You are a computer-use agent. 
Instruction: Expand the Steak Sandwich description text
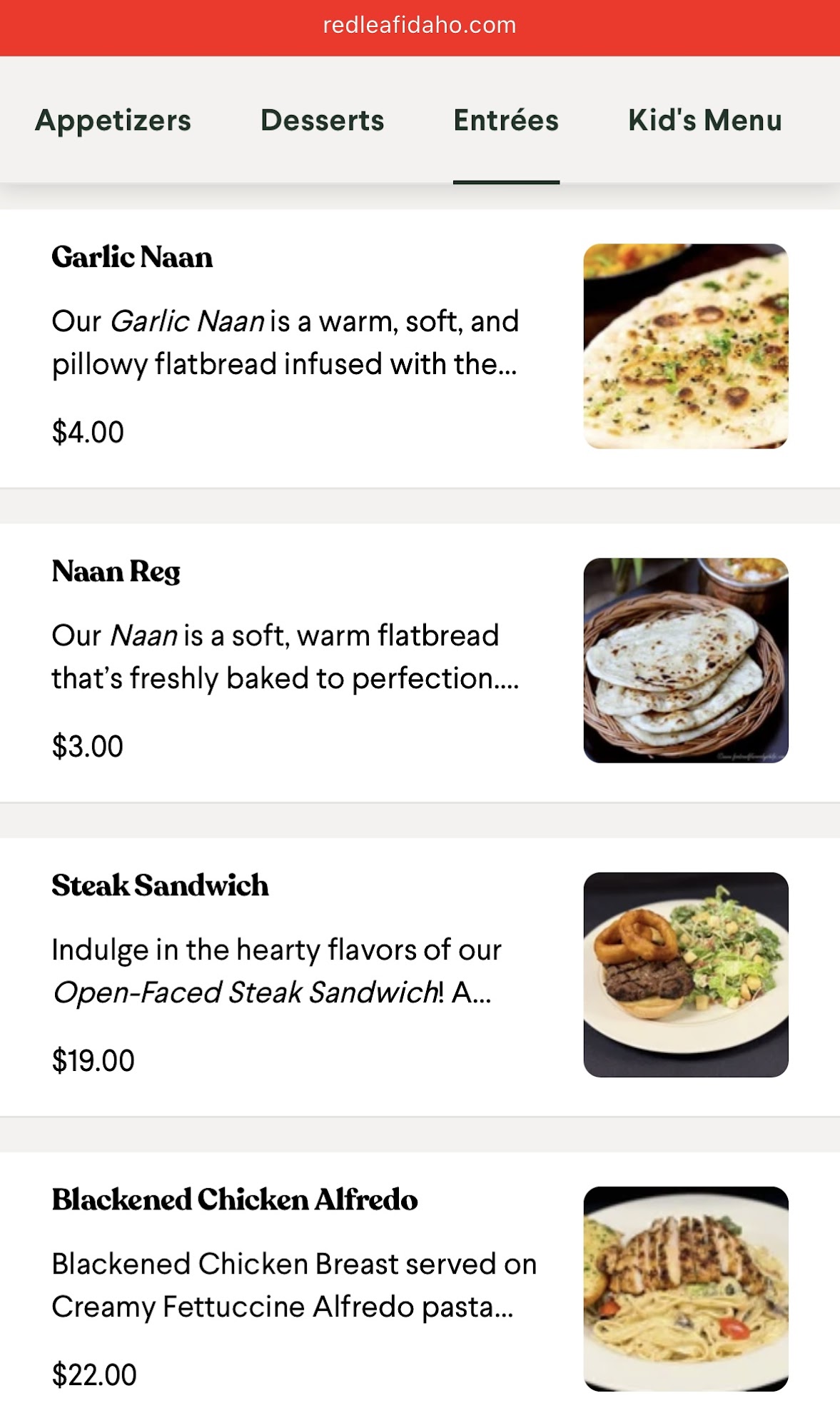click(x=277, y=970)
